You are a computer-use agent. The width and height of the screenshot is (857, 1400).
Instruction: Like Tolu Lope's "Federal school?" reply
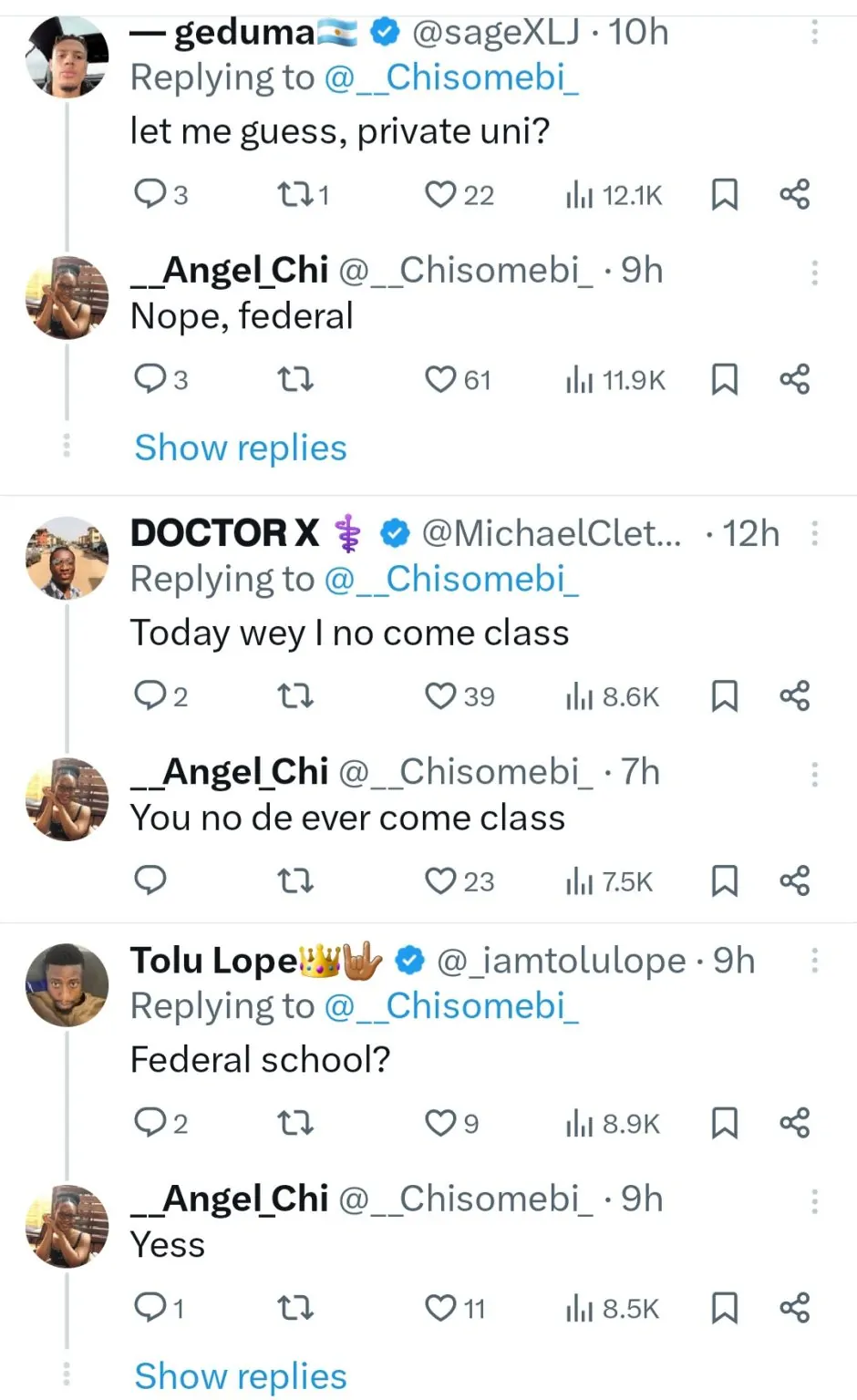pyautogui.click(x=440, y=1123)
